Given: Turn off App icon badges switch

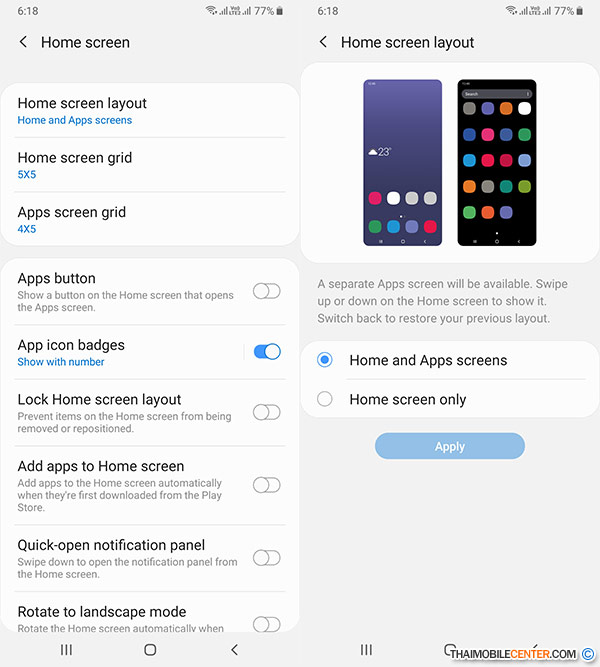Looking at the screenshot, I should 266,352.
